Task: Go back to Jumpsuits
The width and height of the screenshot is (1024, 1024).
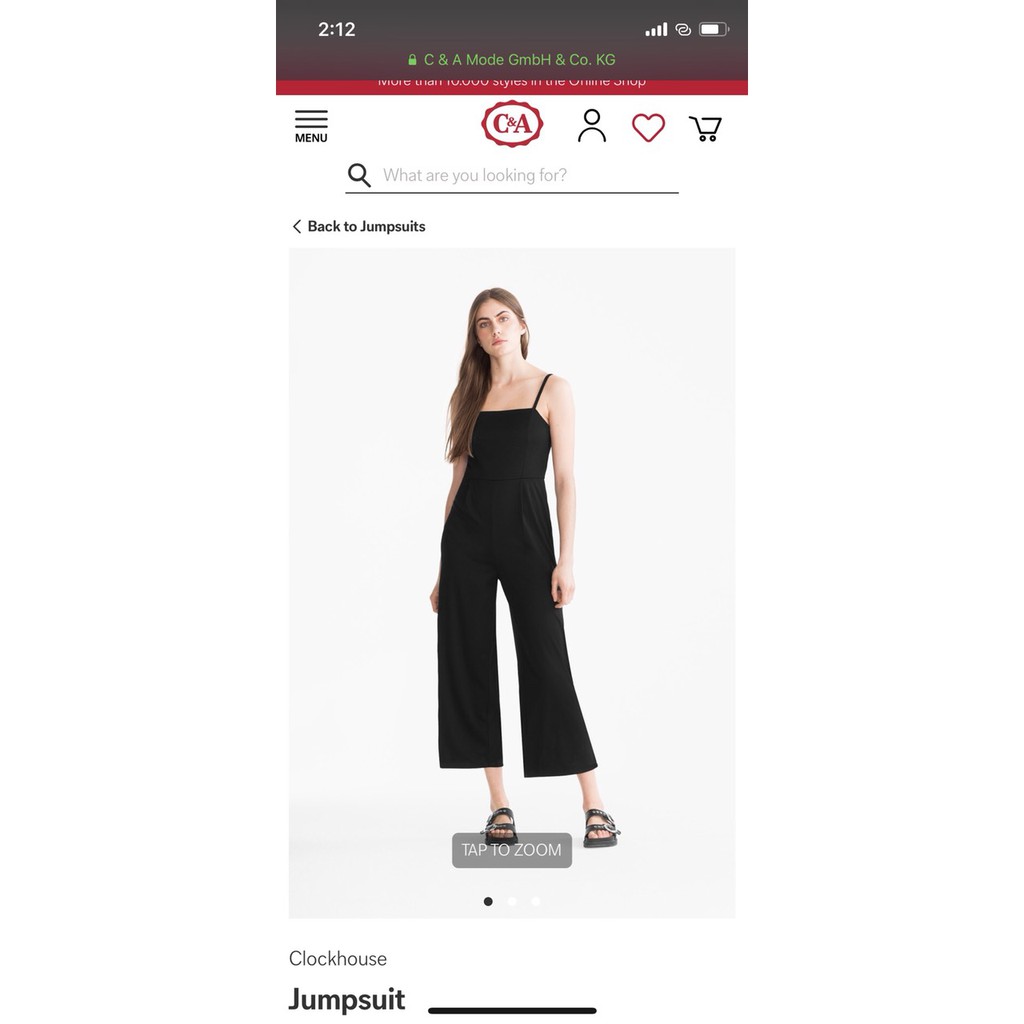Action: (x=358, y=227)
